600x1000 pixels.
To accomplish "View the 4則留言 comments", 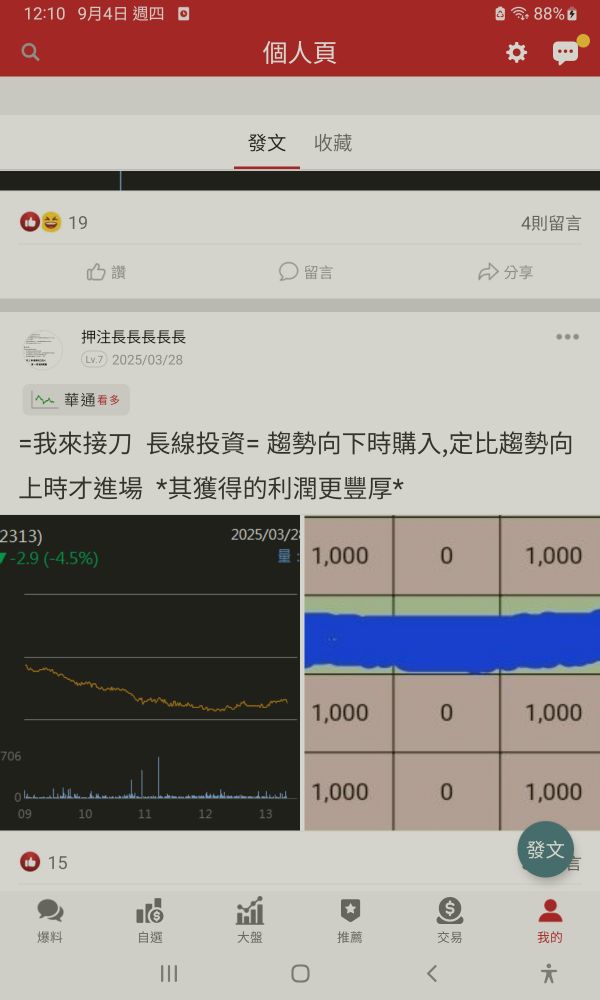I will 550,223.
